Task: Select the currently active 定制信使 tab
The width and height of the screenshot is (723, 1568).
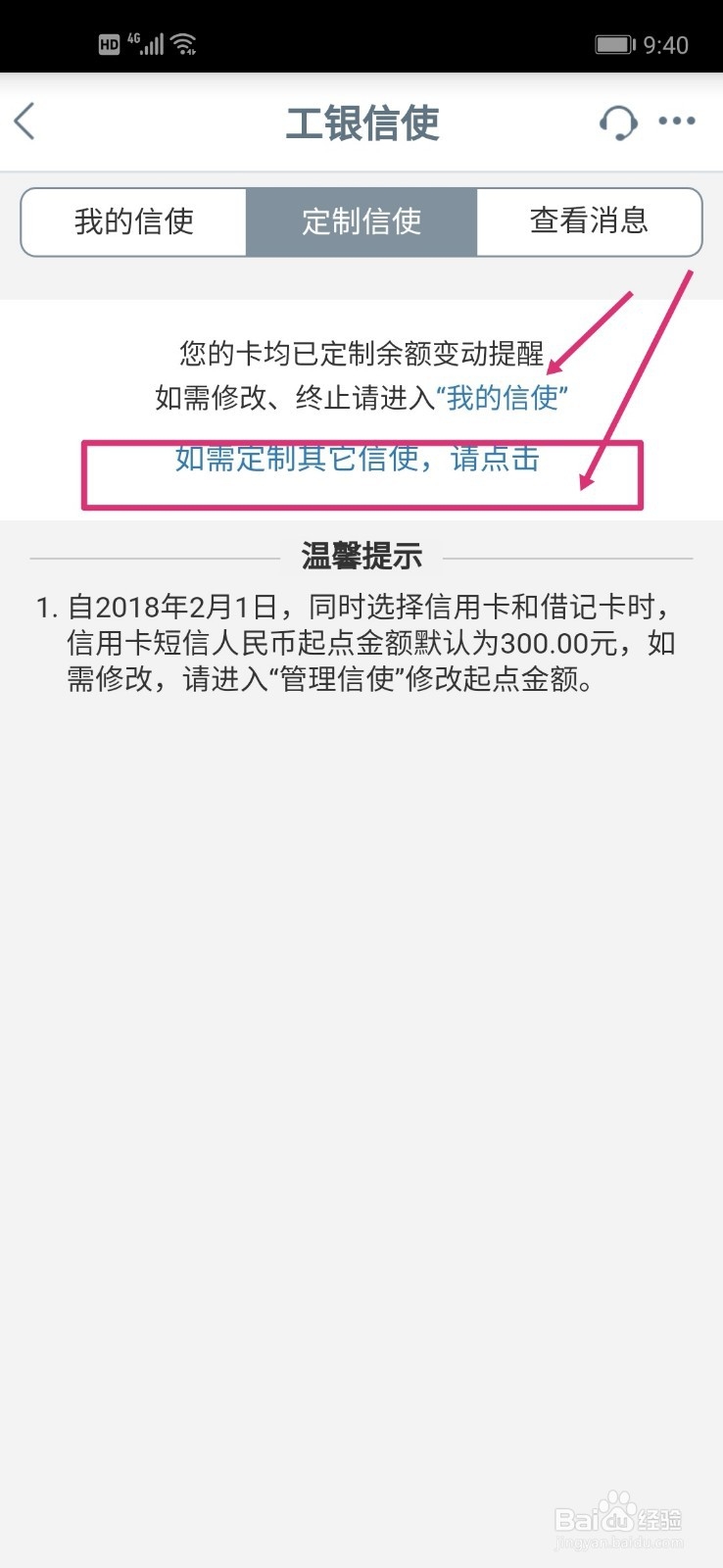Action: click(x=361, y=221)
